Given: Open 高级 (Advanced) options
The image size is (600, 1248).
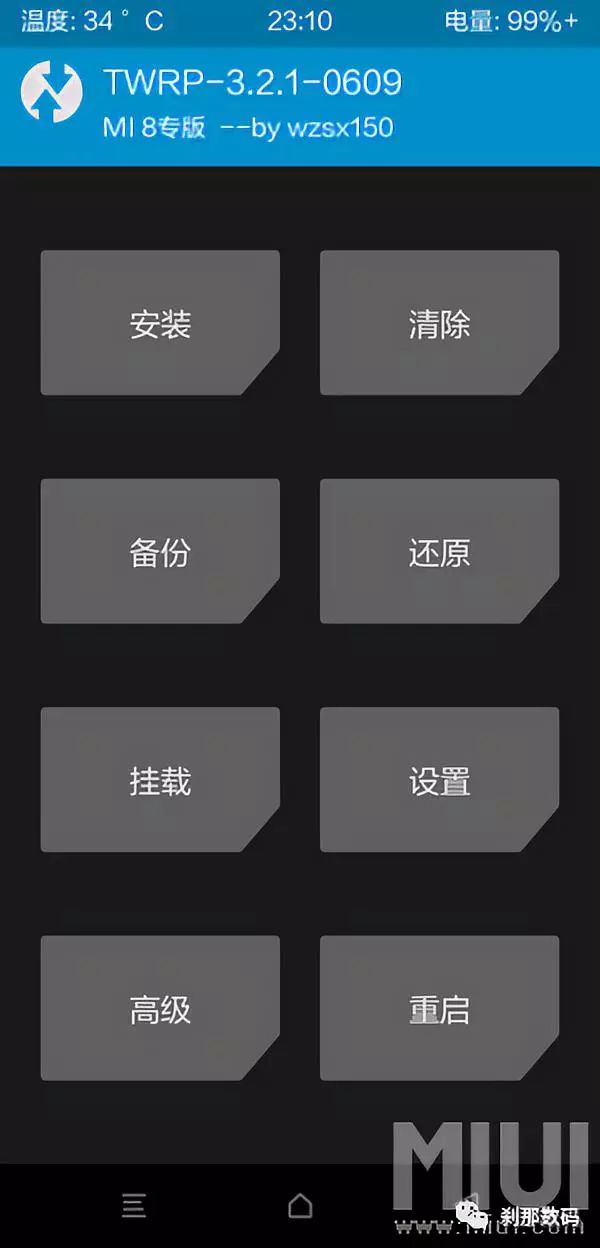Looking at the screenshot, I should click(160, 1009).
